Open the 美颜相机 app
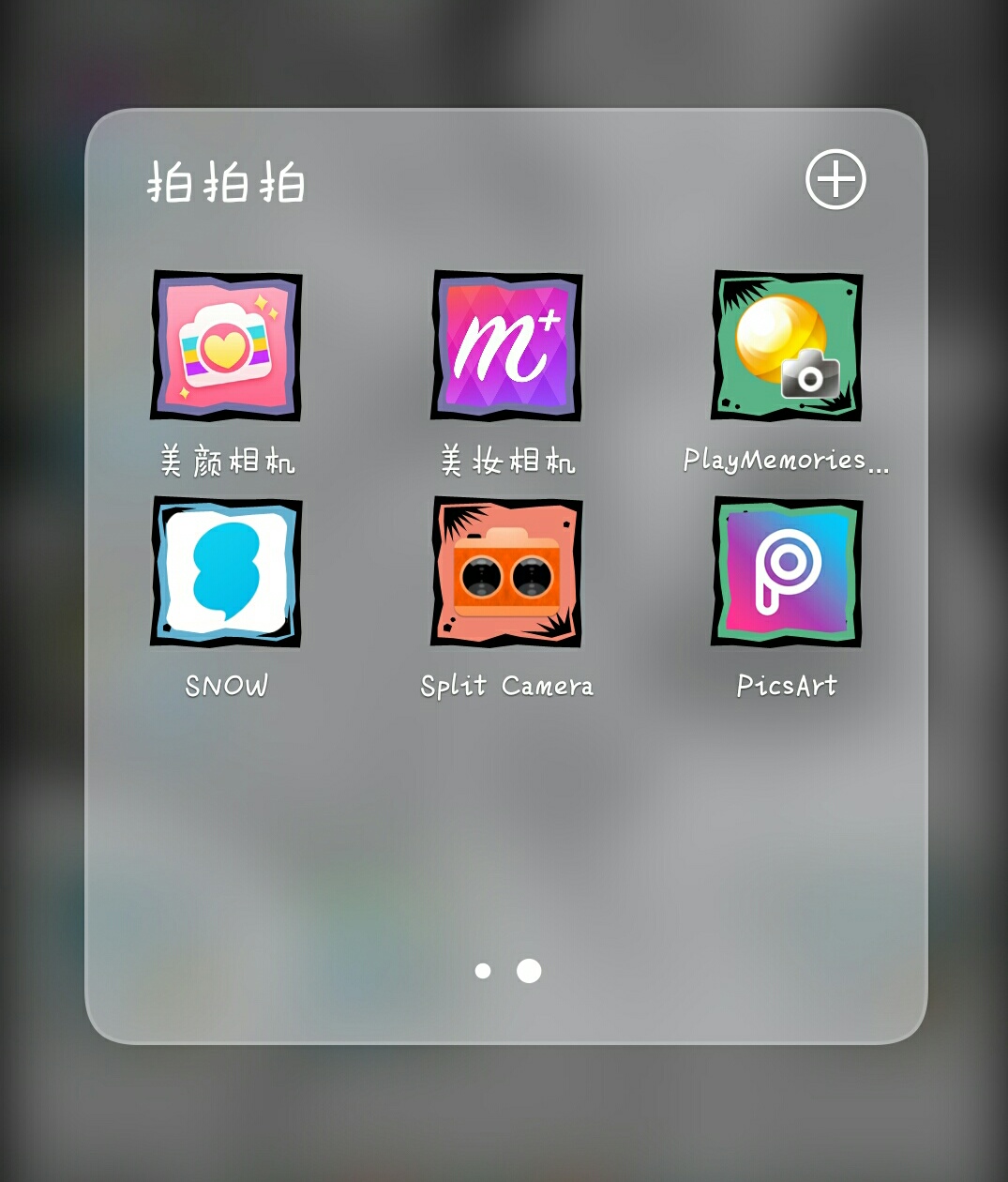1008x1182 pixels. (226, 346)
